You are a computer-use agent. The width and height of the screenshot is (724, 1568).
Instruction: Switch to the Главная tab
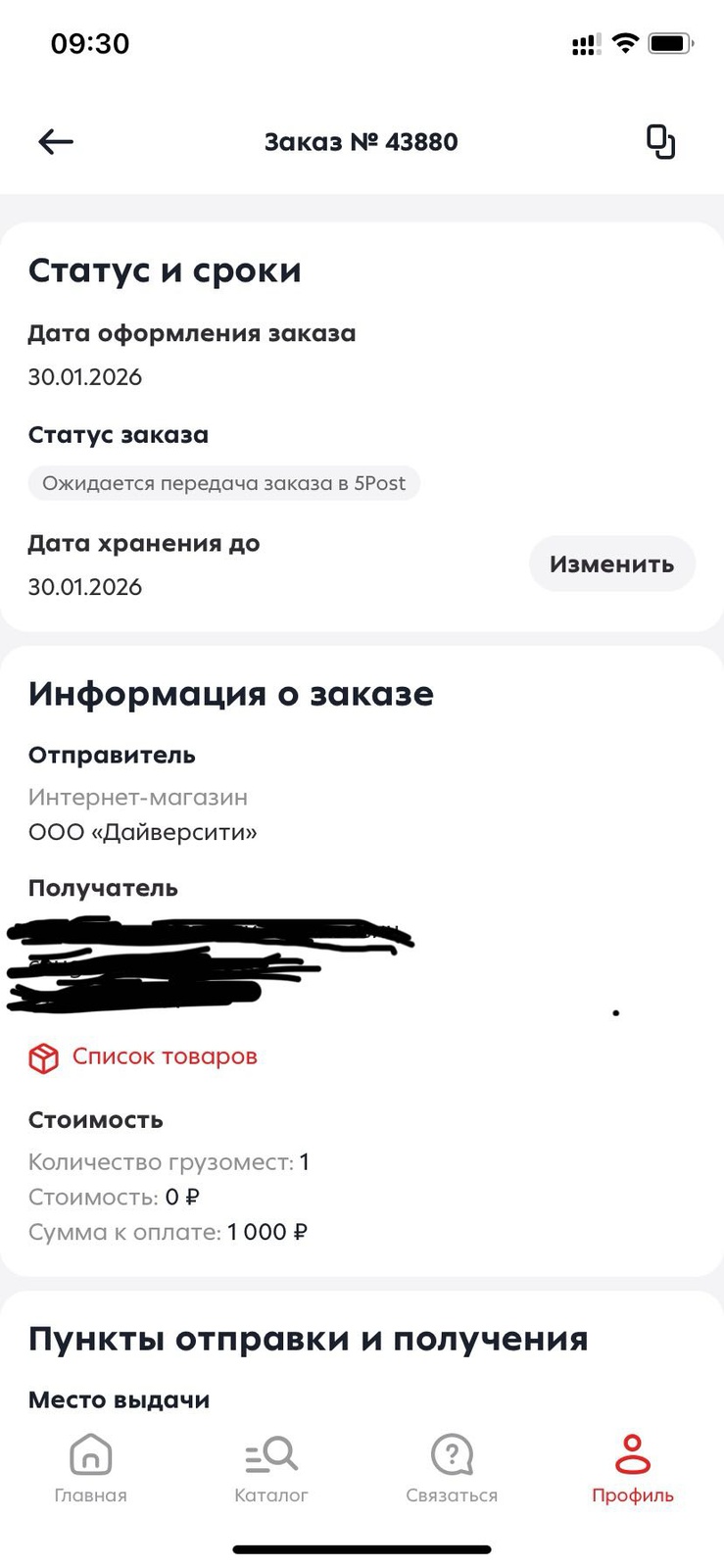[x=90, y=1468]
